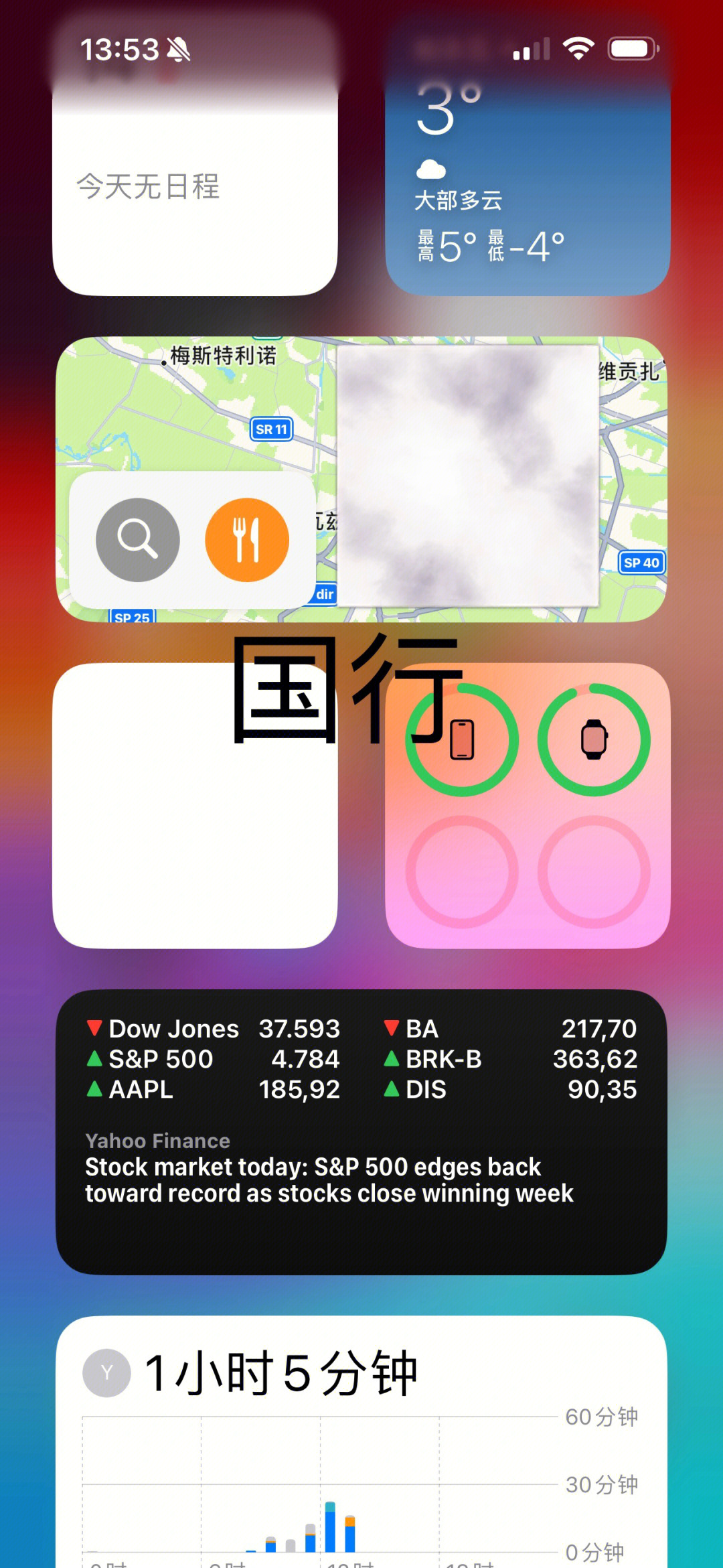Find restaurants nearby via the orange food button
Image resolution: width=723 pixels, height=1568 pixels.
[247, 540]
